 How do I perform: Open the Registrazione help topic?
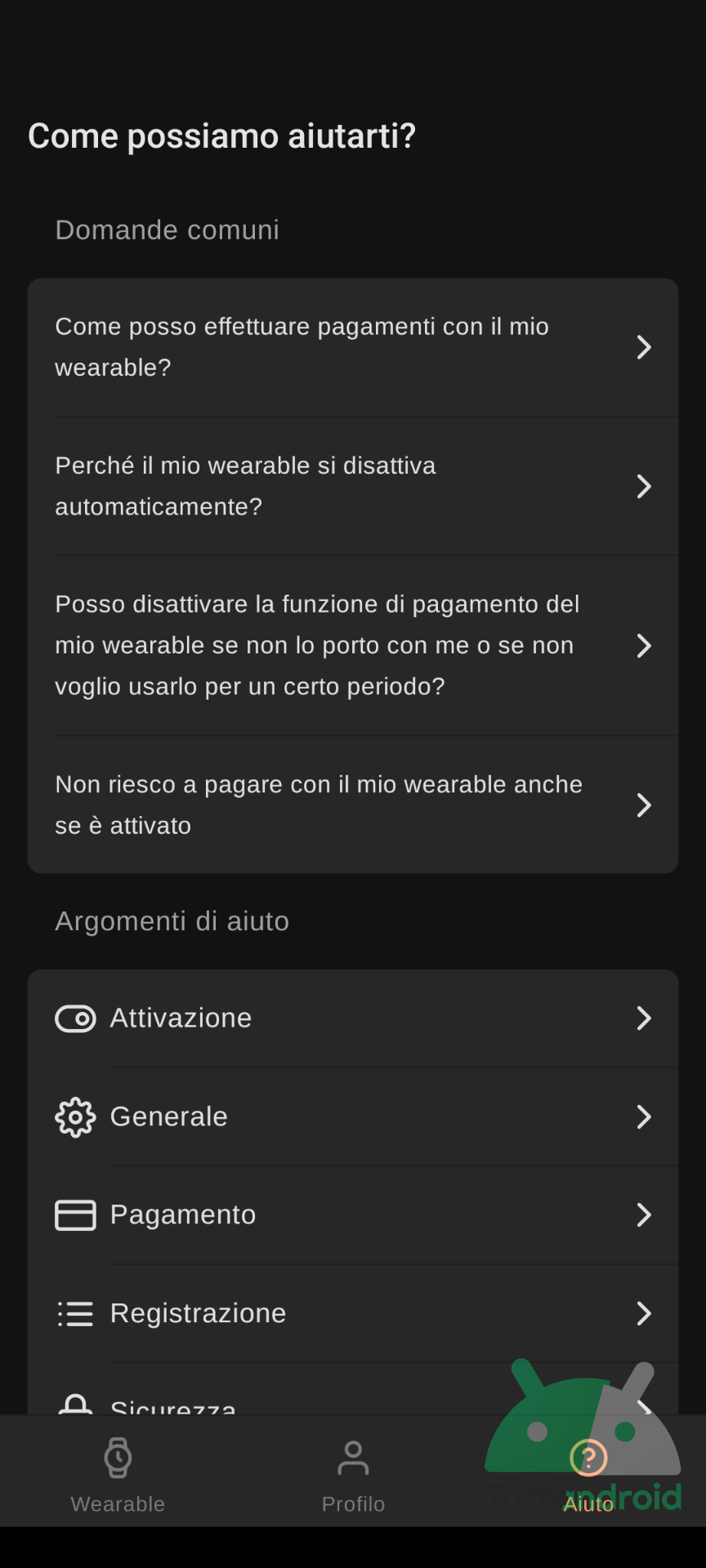pyautogui.click(x=353, y=1313)
